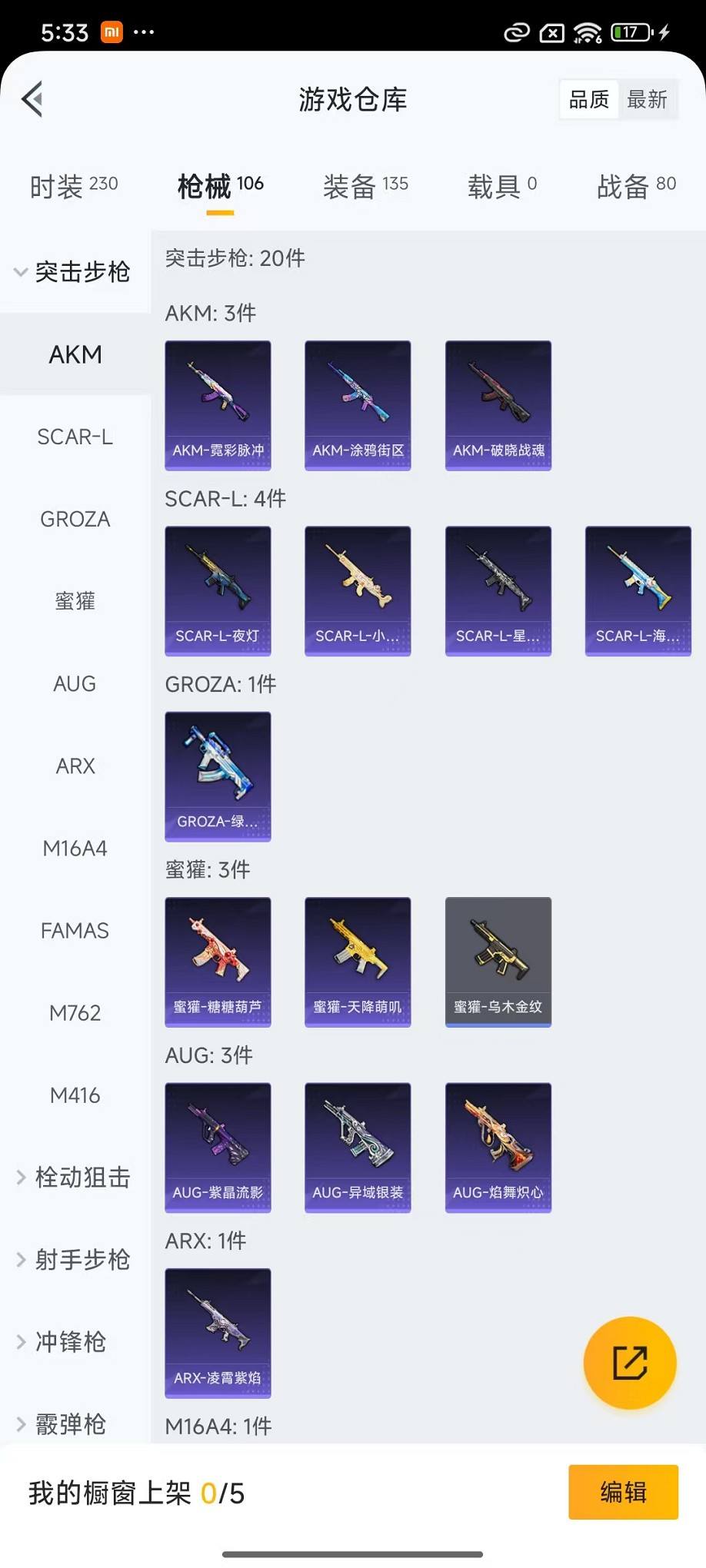This screenshot has width=706, height=1568.
Task: Open the SCAR-L-夜灯 skin
Action: [218, 590]
